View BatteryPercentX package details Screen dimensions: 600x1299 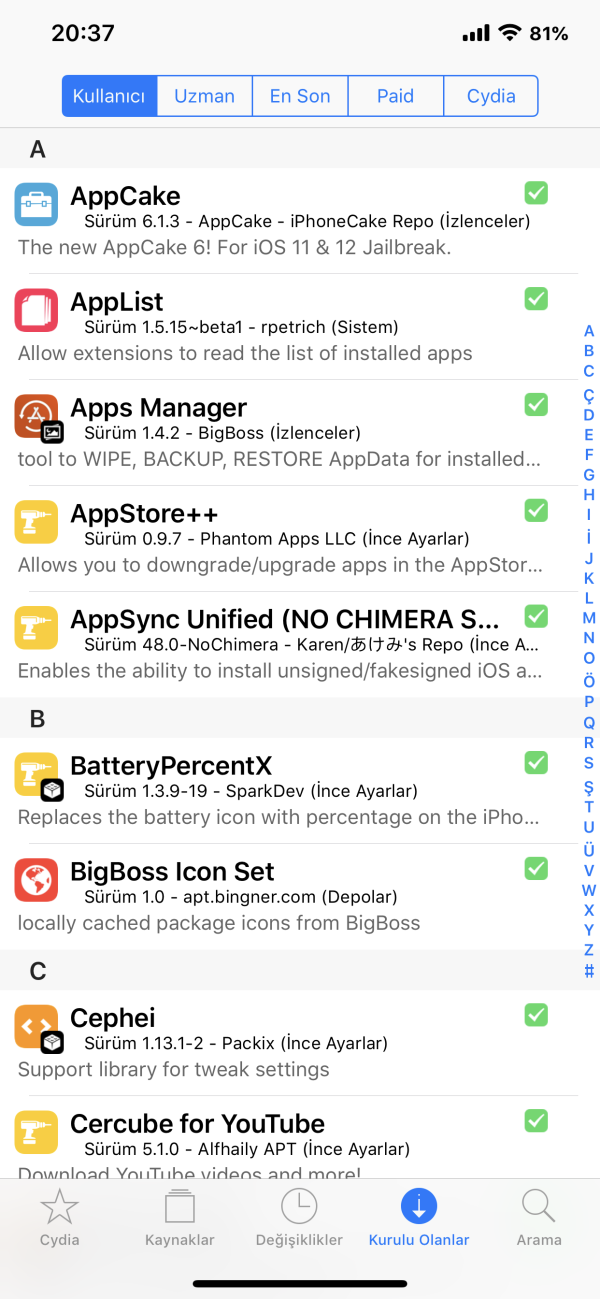pos(280,790)
